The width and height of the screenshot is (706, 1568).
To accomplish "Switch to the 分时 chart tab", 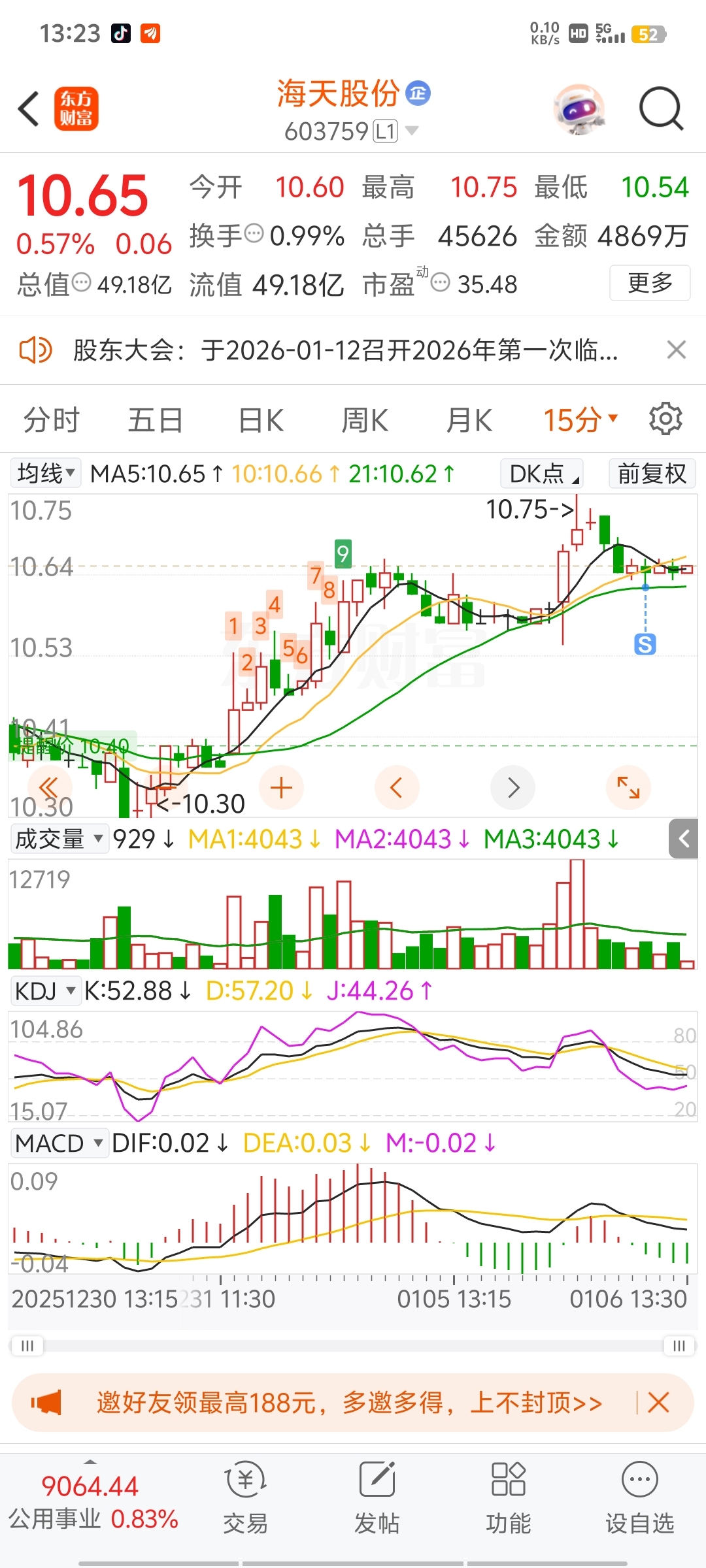I will point(51,420).
